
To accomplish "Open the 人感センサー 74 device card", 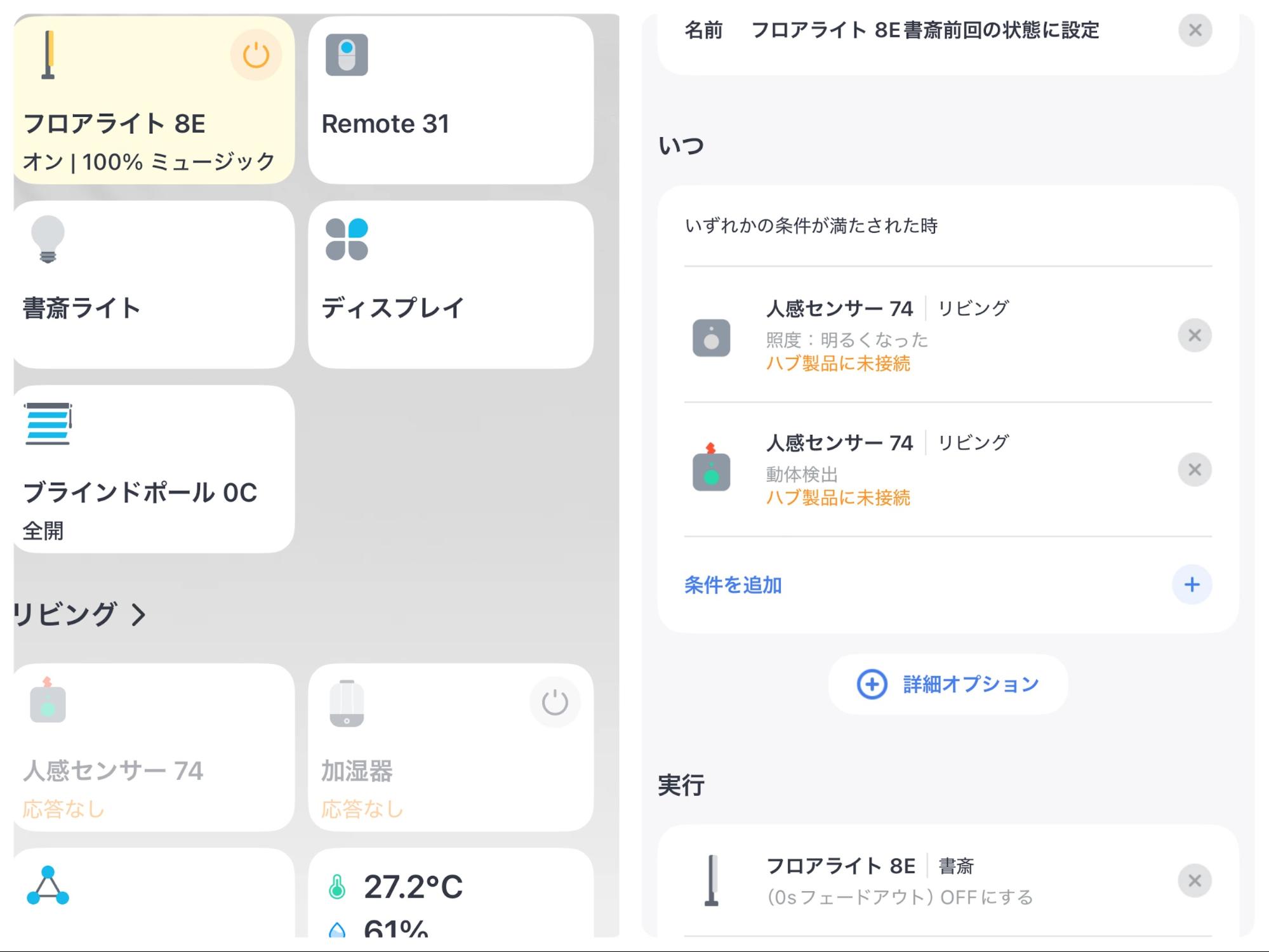I will click(x=152, y=749).
